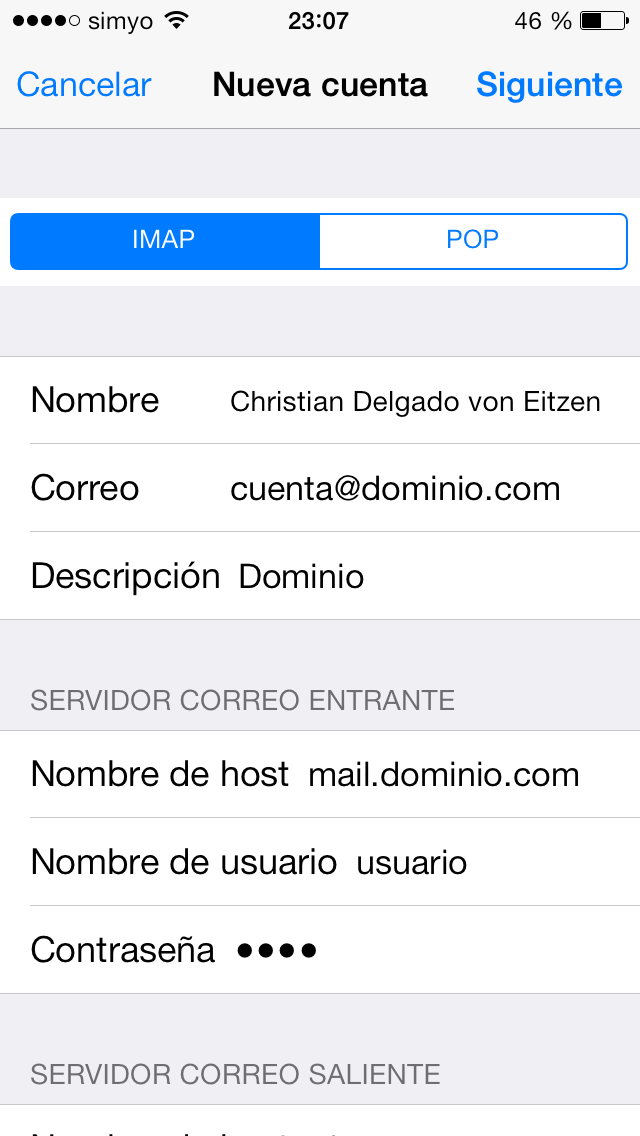Edit the Nombre de usuario field
The width and height of the screenshot is (640, 1136).
coord(320,861)
